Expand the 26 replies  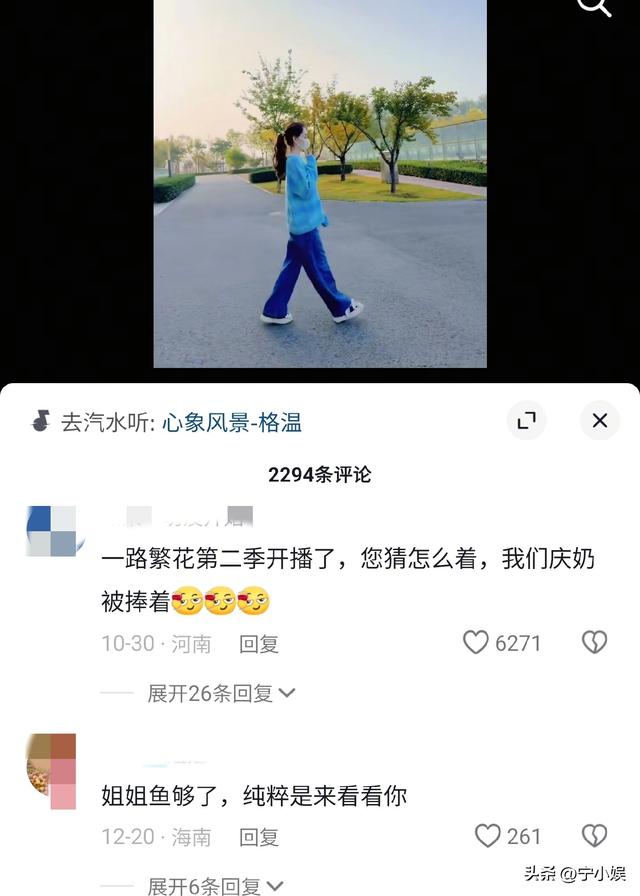point(221,693)
